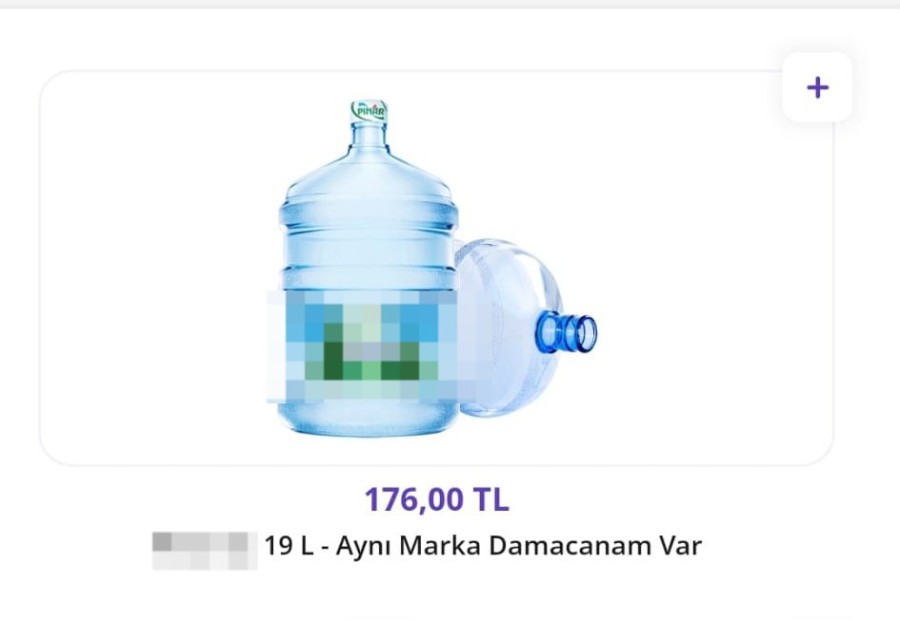Open the 19 L water bottle product card
Screen dimensions: 900x620
[x=436, y=268]
